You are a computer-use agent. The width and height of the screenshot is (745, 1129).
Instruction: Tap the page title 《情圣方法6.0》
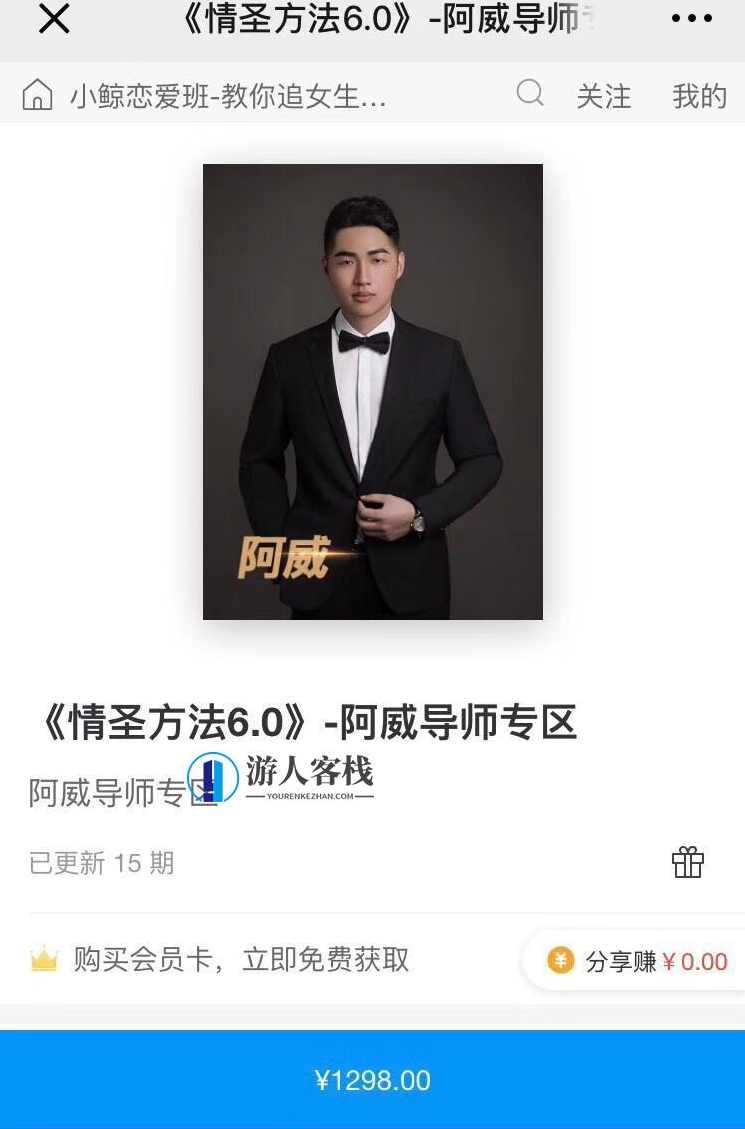tap(372, 20)
